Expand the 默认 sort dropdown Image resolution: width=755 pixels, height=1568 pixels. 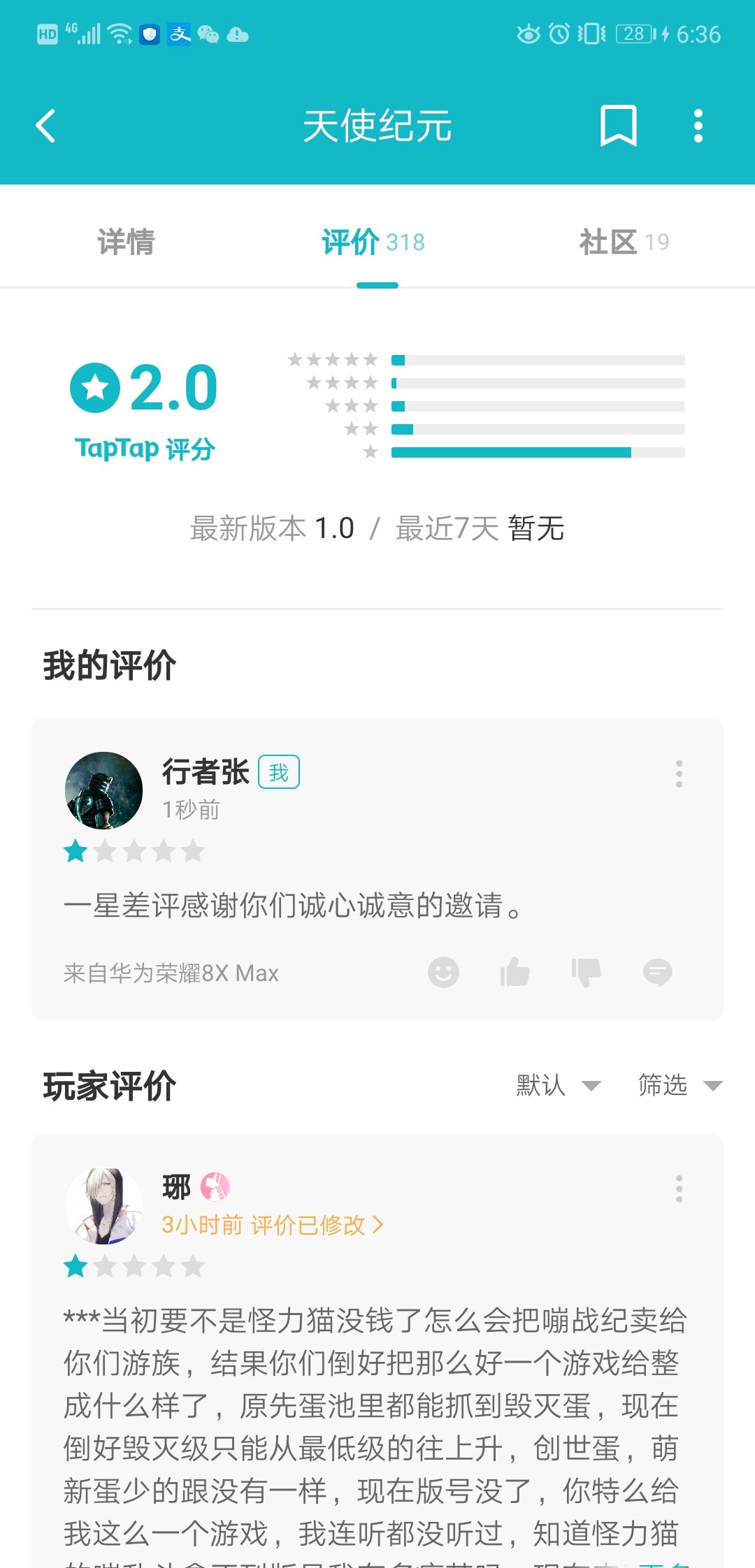[x=559, y=1085]
